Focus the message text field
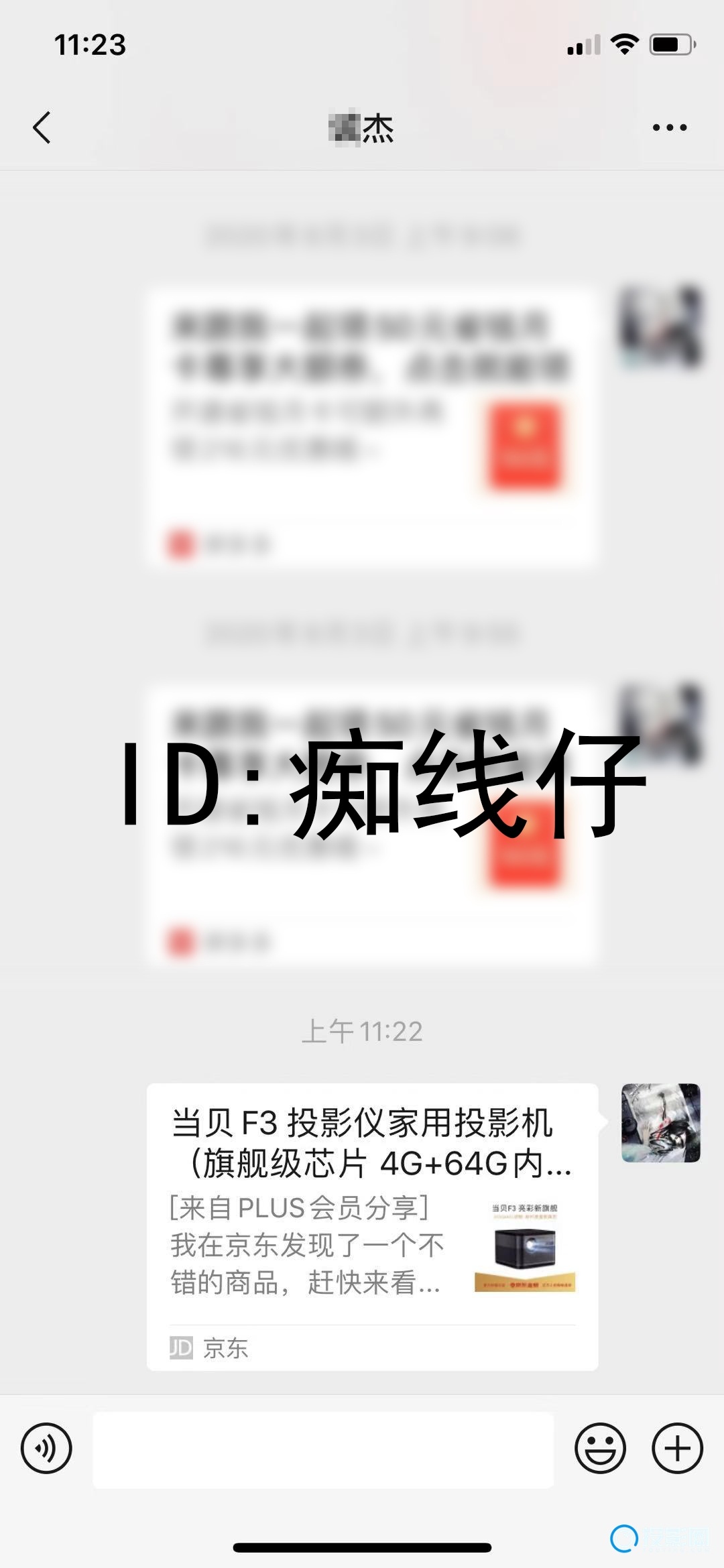This screenshot has height=1568, width=724. pyautogui.click(x=323, y=1449)
